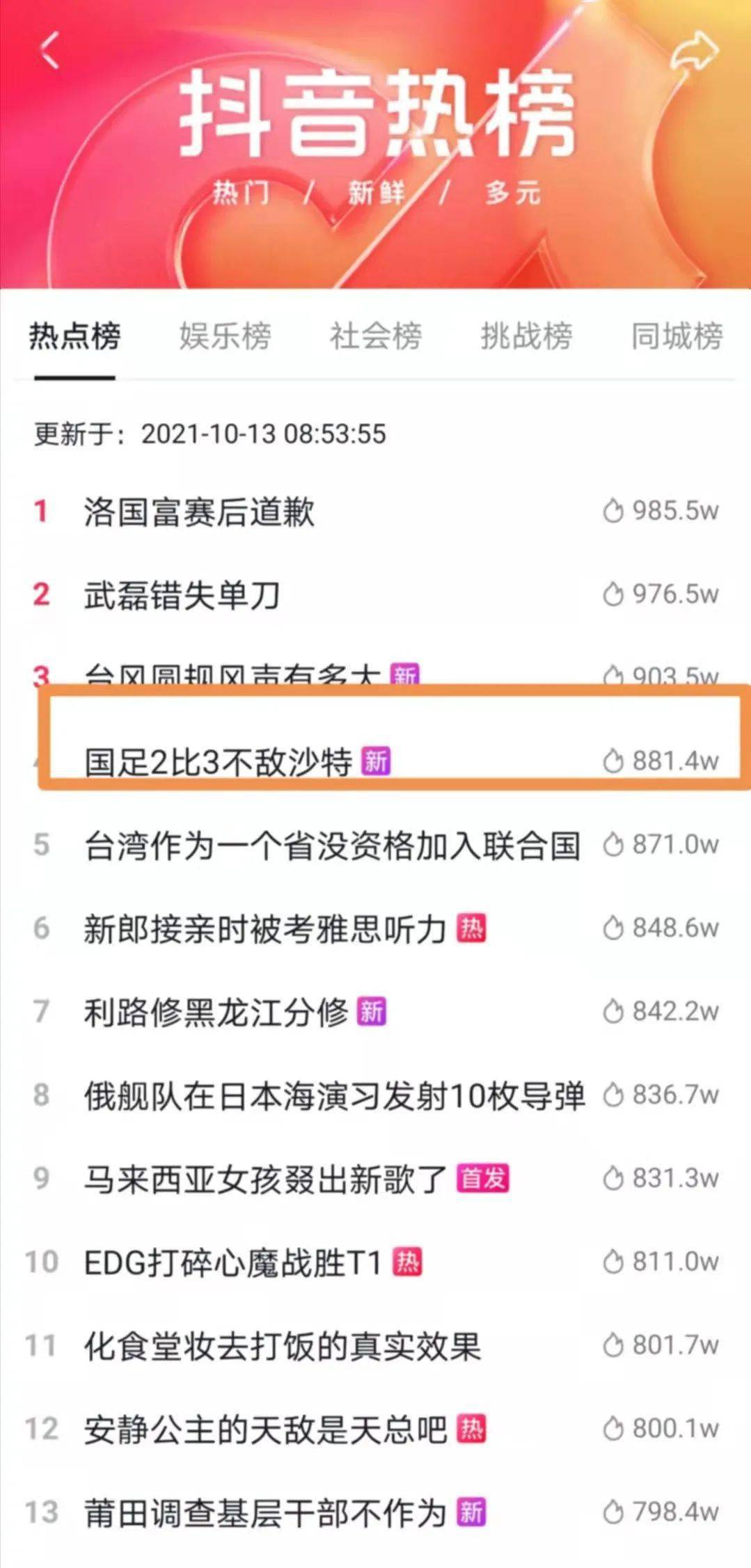Go back using the arrow icon
This screenshot has height=1568, width=751.
coord(49,50)
